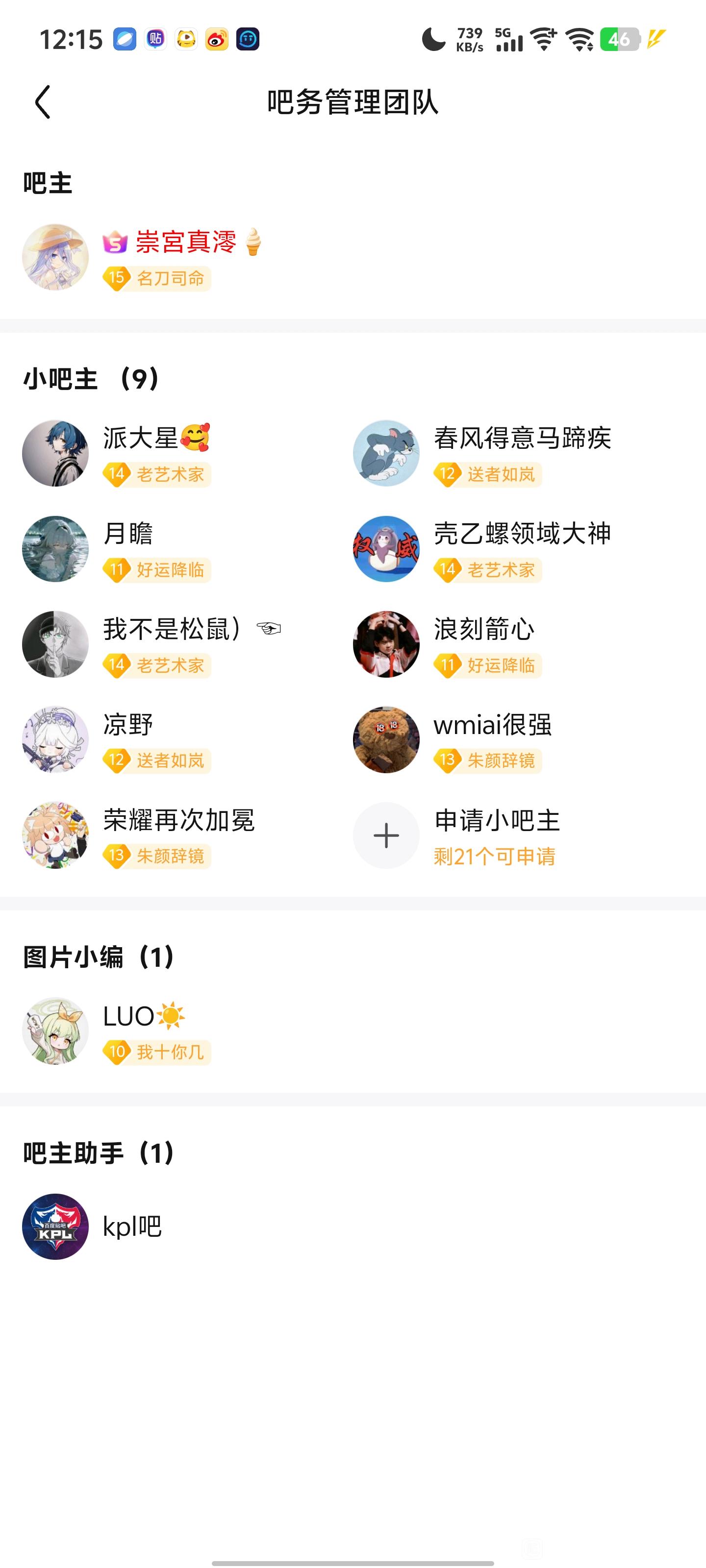Open 吧主 崇宫真澪's profile
This screenshot has width=706, height=1568.
point(55,257)
